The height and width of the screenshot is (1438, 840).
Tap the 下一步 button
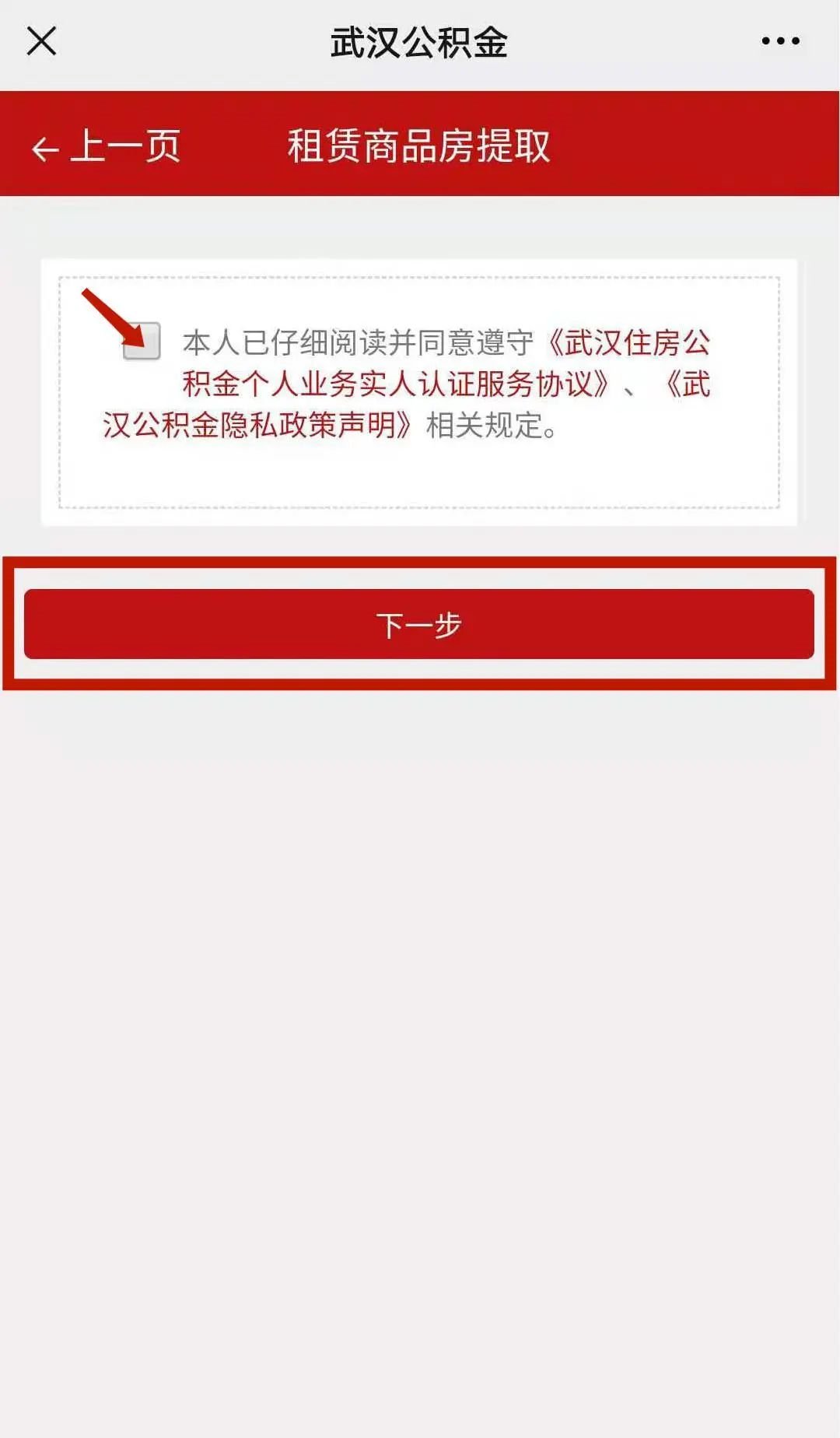419,624
